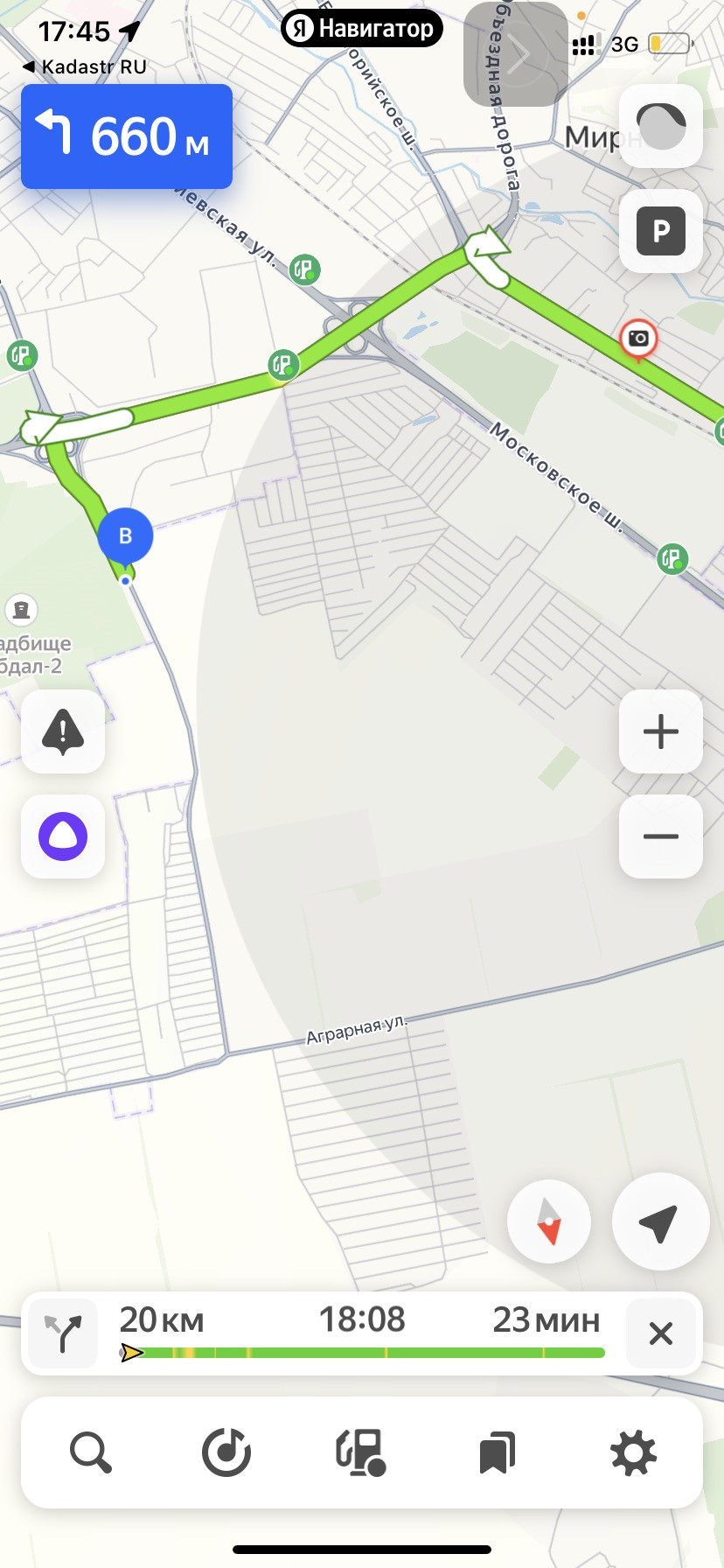
Task: Tap the speed camera marker on the route
Action: (639, 339)
